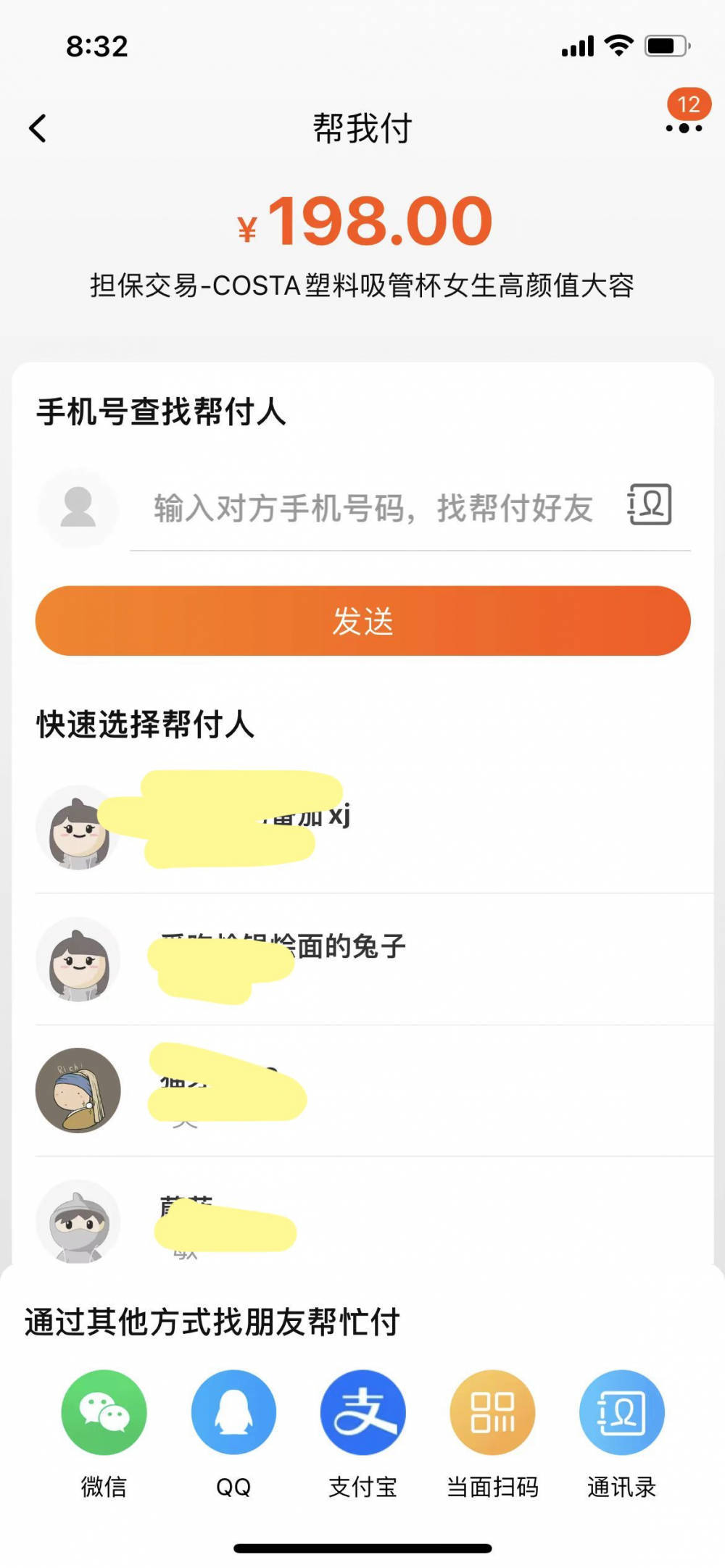Open the contacts picker icon beside the phone field
The image size is (725, 1568).
click(x=650, y=505)
